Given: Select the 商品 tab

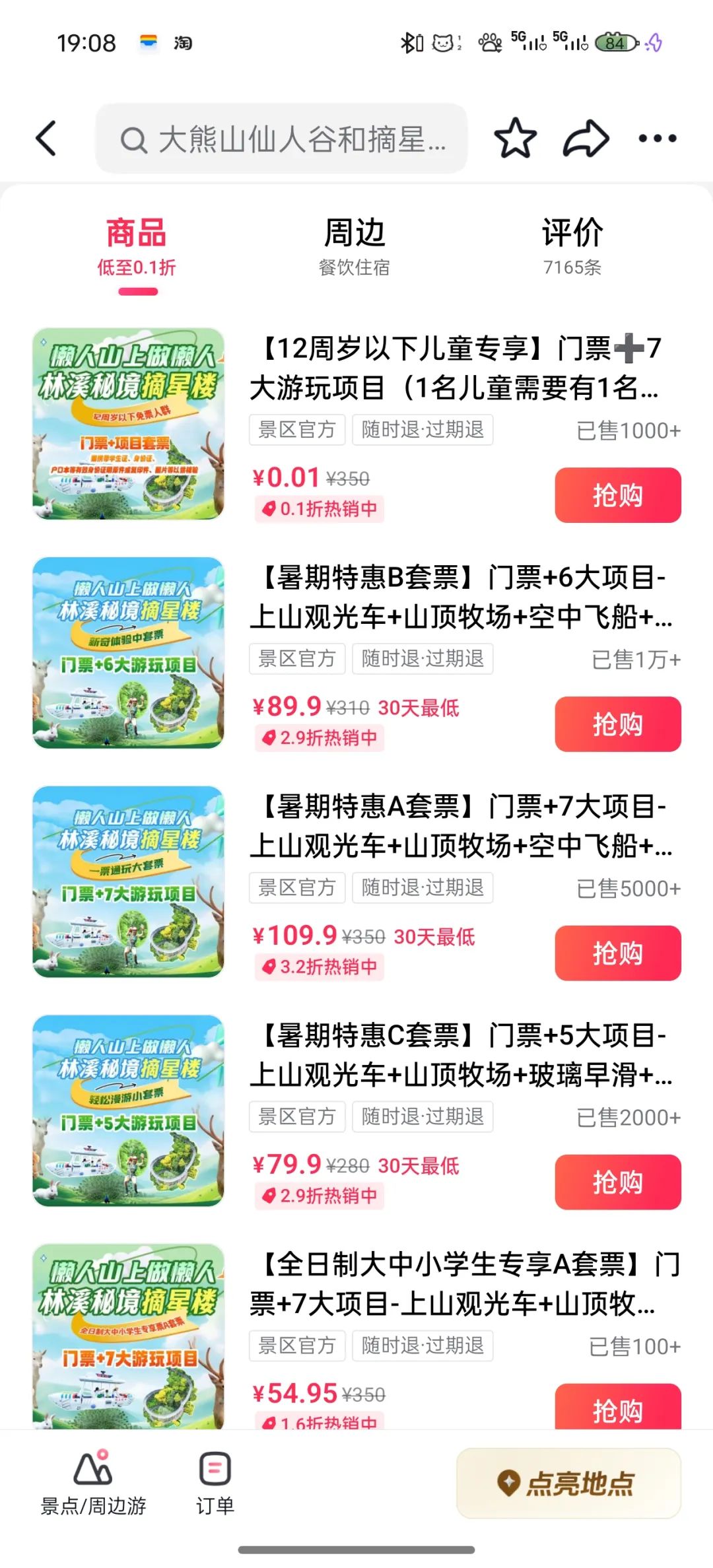Looking at the screenshot, I should point(137,247).
